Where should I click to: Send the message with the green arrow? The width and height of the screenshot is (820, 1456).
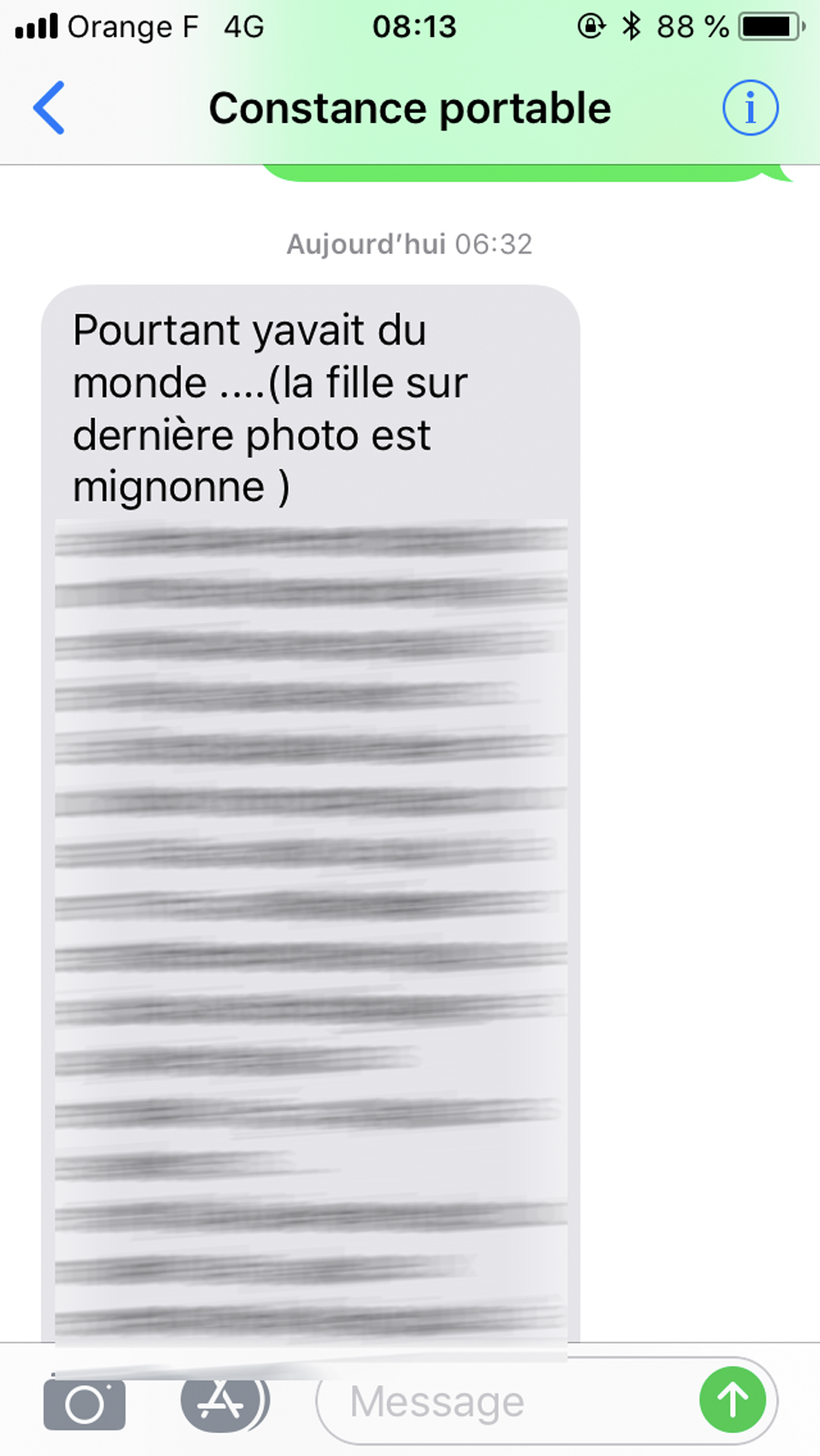733,1400
